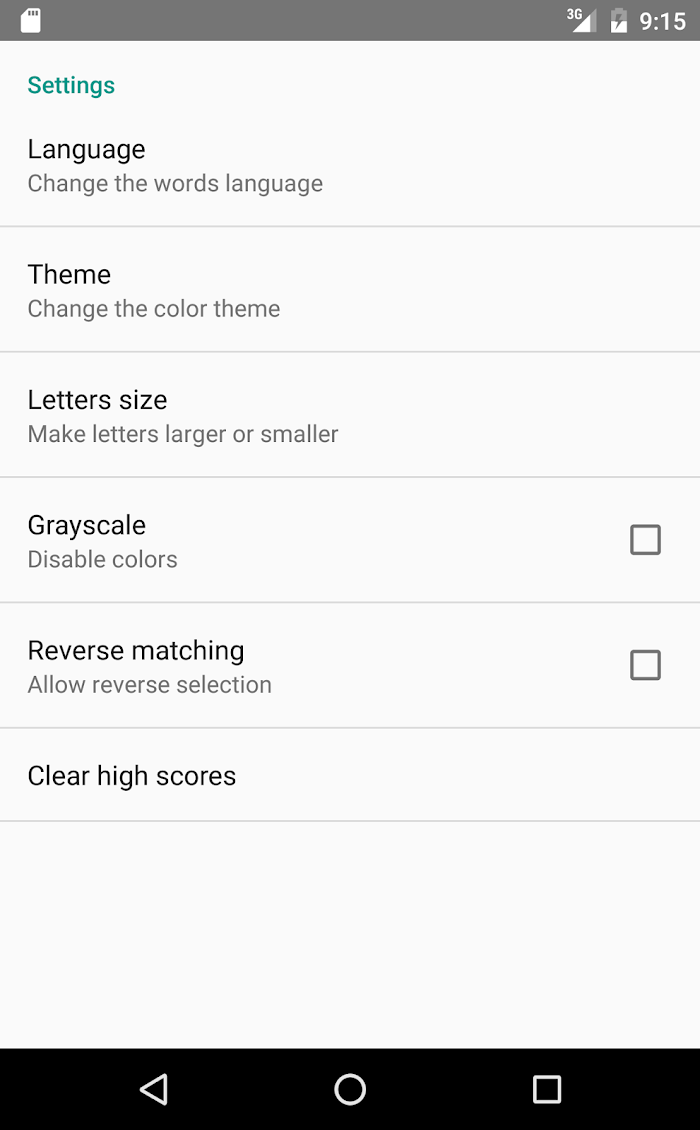Screen dimensions: 700x1130
Task: Enable the Grayscale checkbox
Action: click(x=645, y=540)
